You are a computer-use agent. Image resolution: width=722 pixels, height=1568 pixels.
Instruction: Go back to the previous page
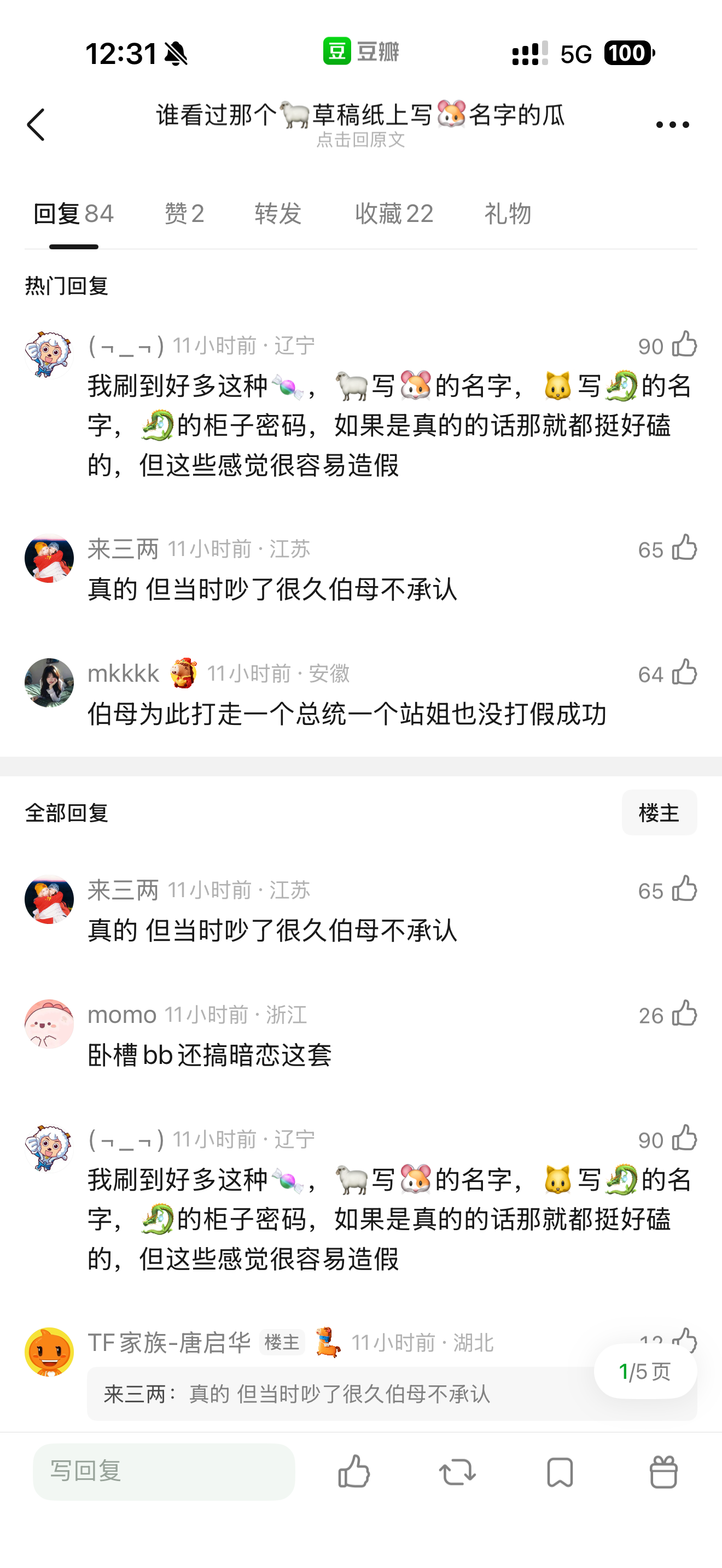37,125
